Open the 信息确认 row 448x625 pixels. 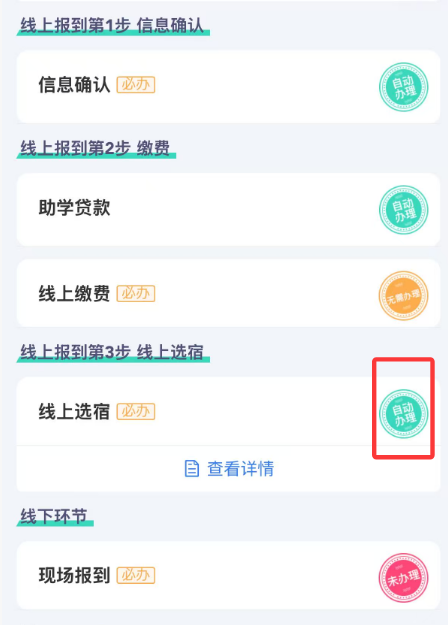[228, 86]
